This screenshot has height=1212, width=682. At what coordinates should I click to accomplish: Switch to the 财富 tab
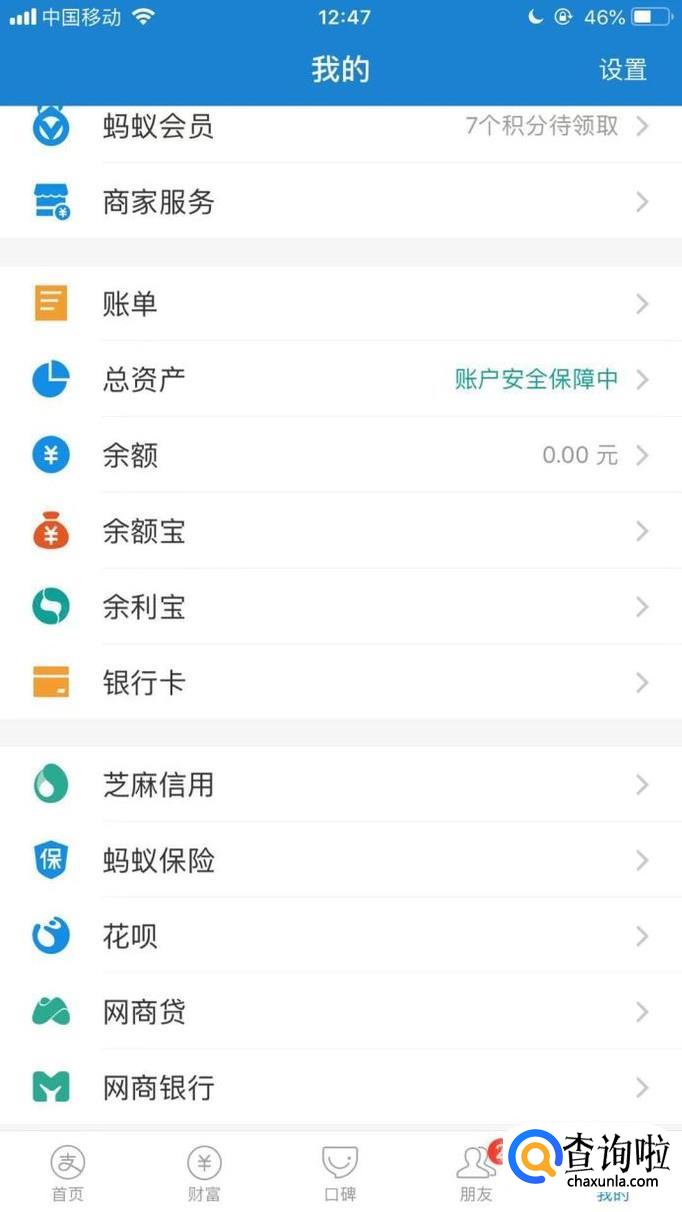click(204, 1173)
